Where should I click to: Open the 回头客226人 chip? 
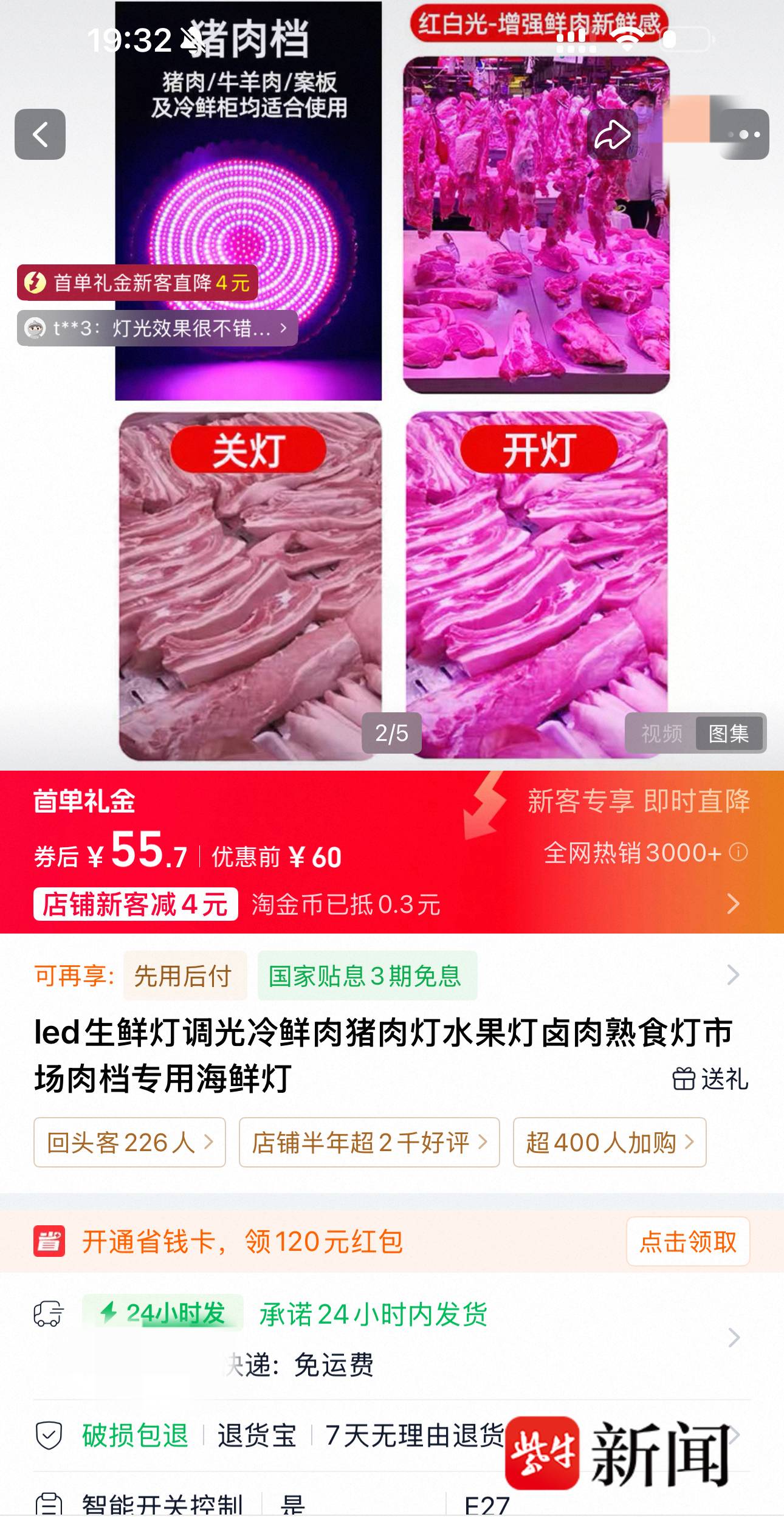pyautogui.click(x=129, y=1143)
